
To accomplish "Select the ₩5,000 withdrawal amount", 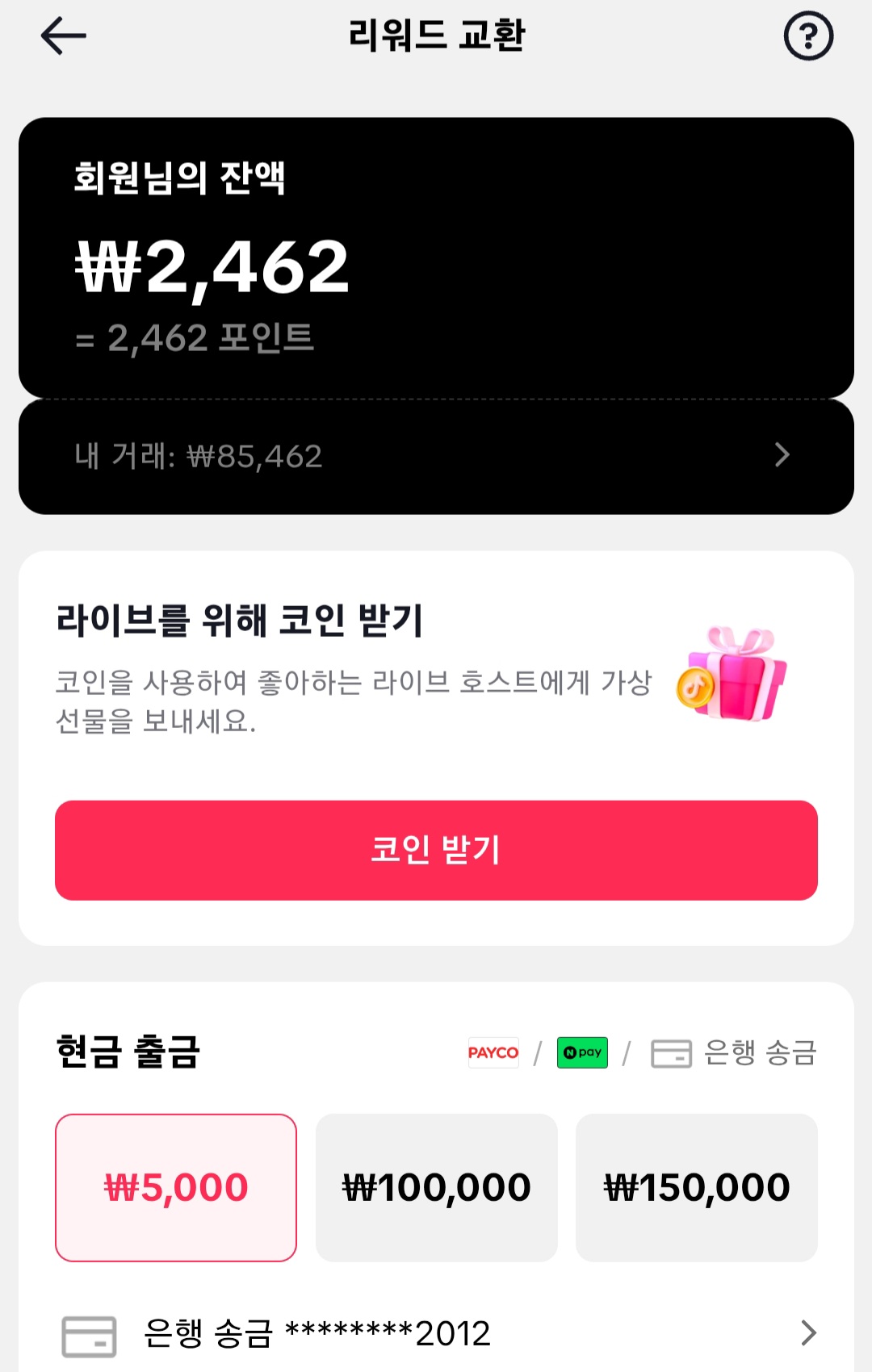I will (x=176, y=1187).
